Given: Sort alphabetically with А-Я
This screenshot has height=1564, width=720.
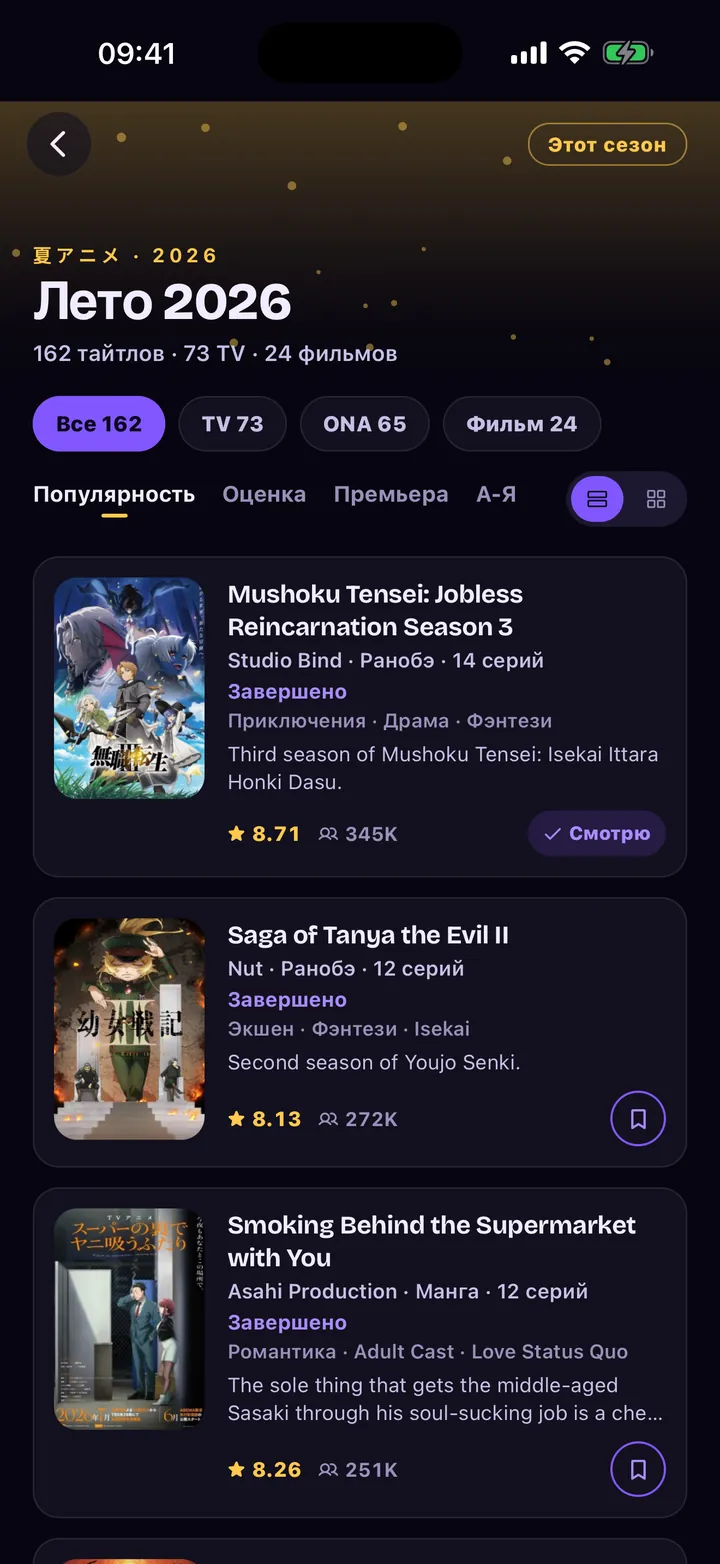Looking at the screenshot, I should tap(496, 494).
